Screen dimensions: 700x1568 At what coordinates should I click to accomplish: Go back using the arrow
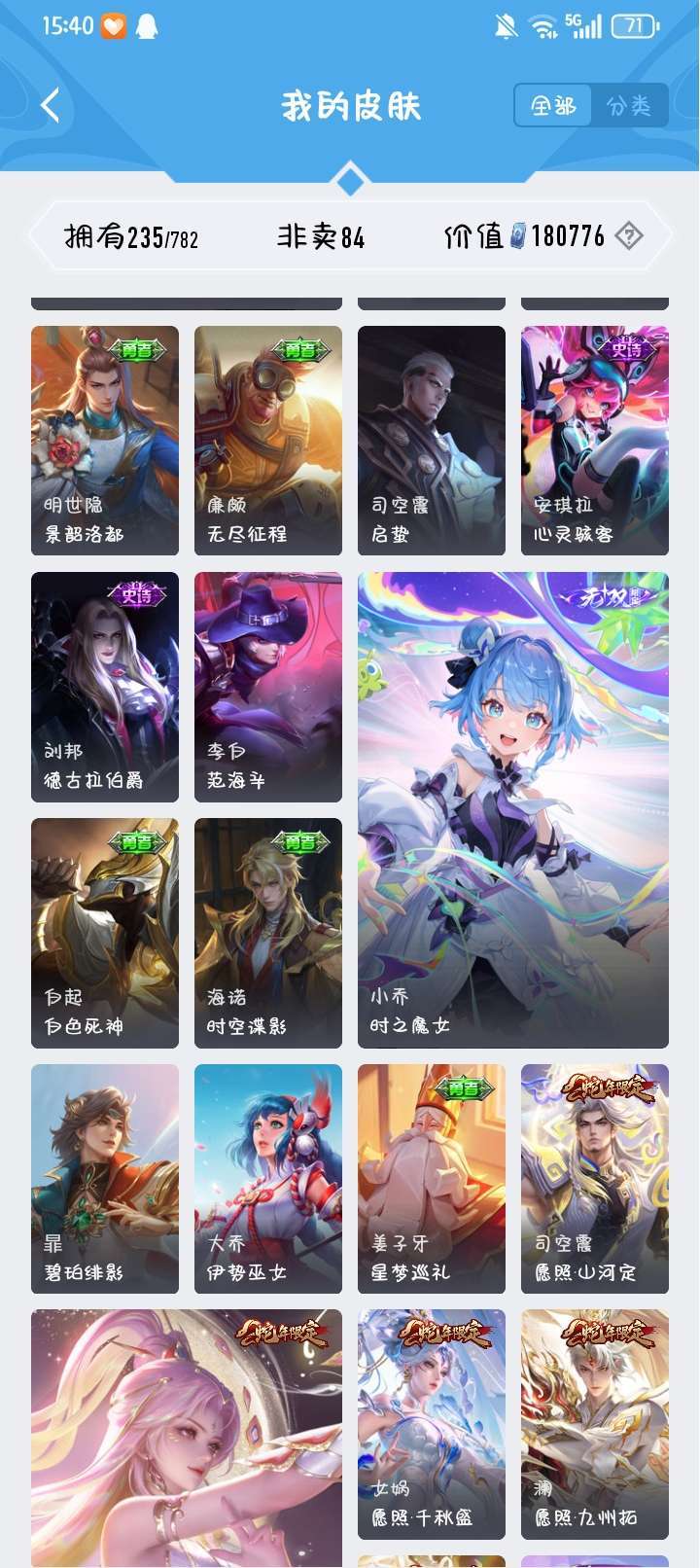[51, 105]
